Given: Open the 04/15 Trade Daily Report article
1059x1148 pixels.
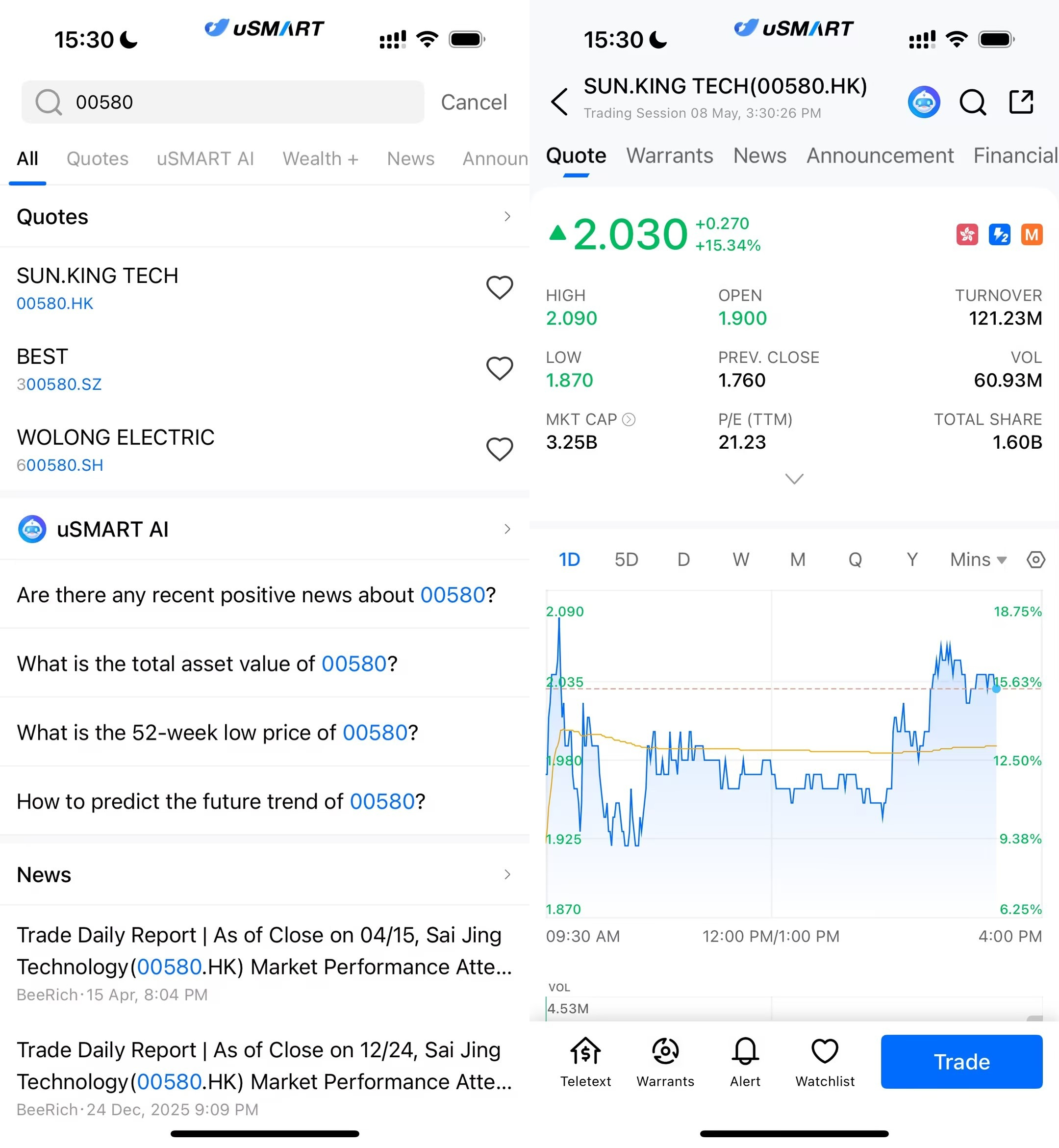Looking at the screenshot, I should coord(265,963).
